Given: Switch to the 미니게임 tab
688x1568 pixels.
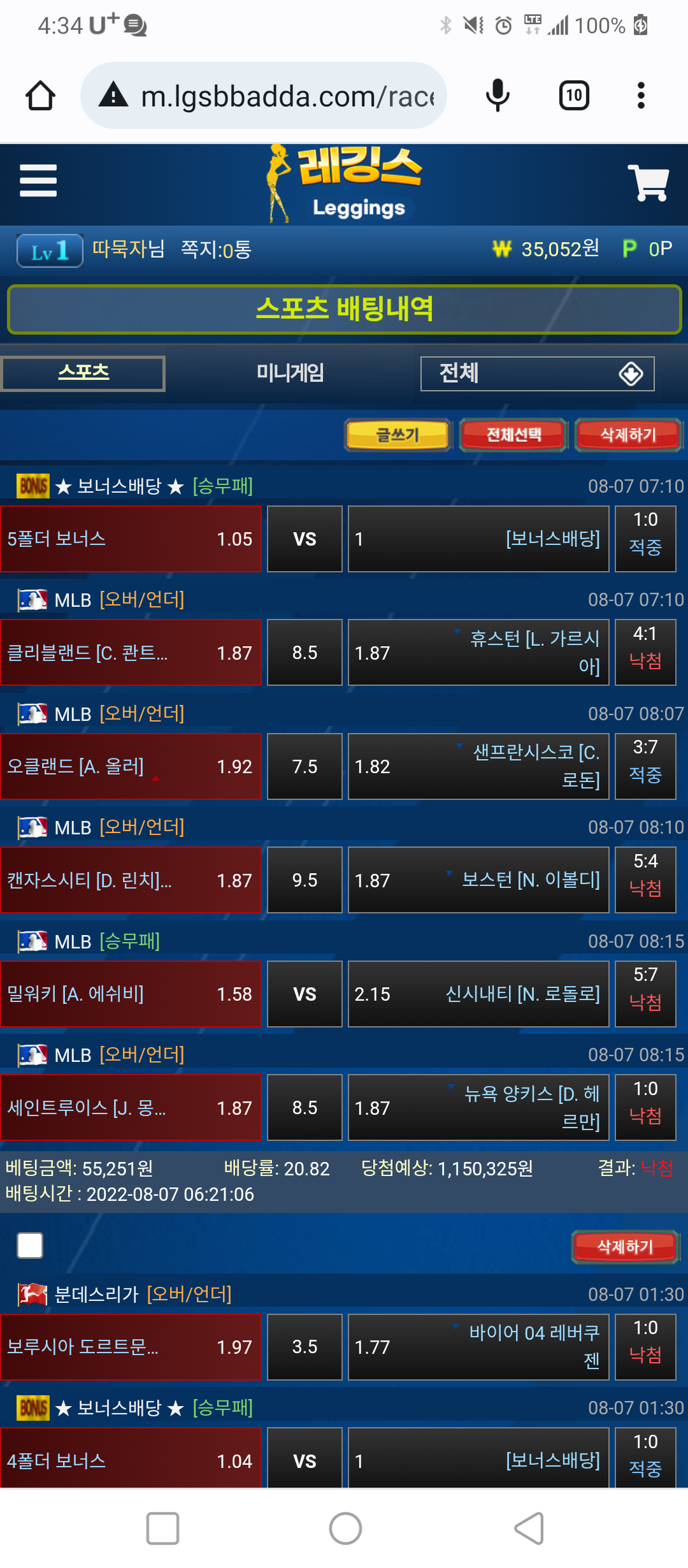Looking at the screenshot, I should point(290,373).
